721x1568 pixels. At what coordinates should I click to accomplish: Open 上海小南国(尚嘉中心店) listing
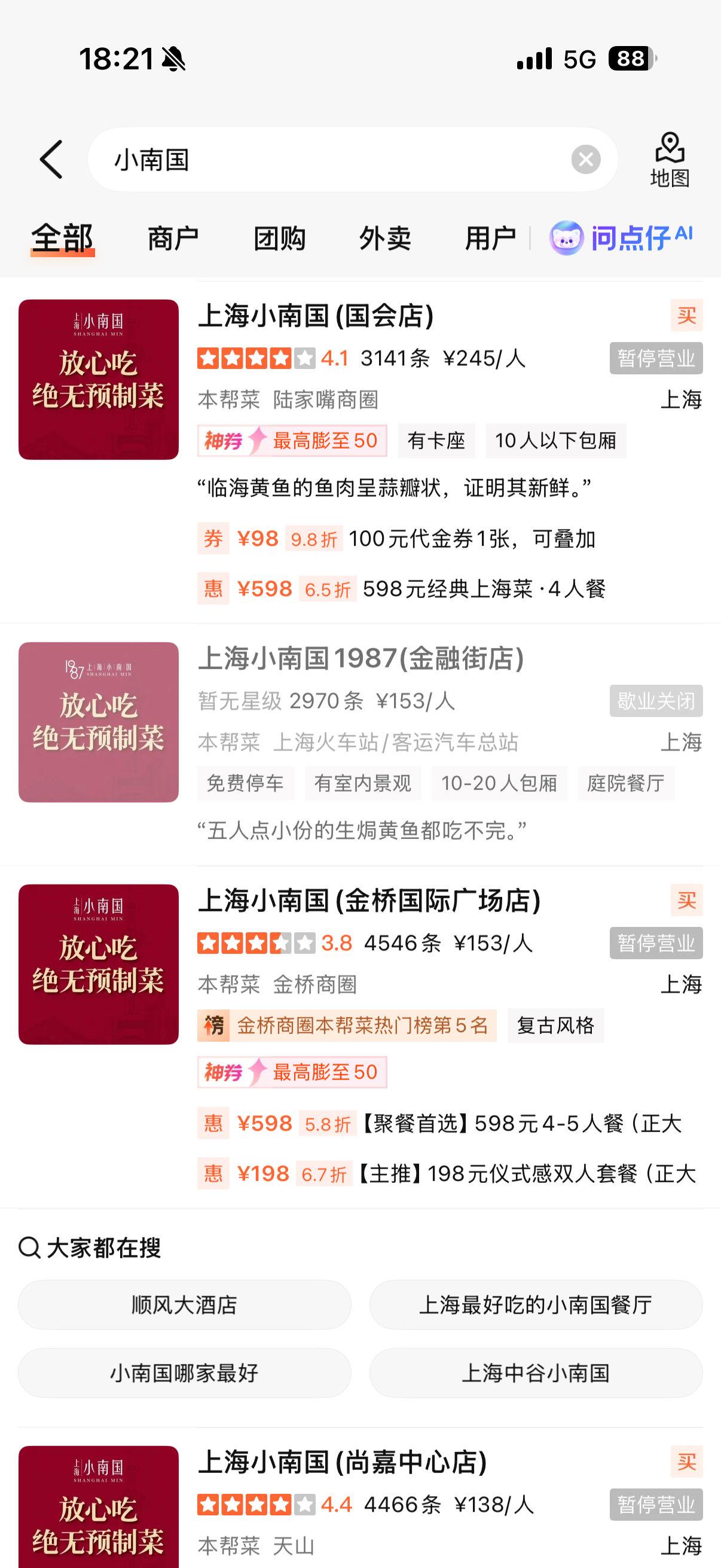pos(342,1462)
